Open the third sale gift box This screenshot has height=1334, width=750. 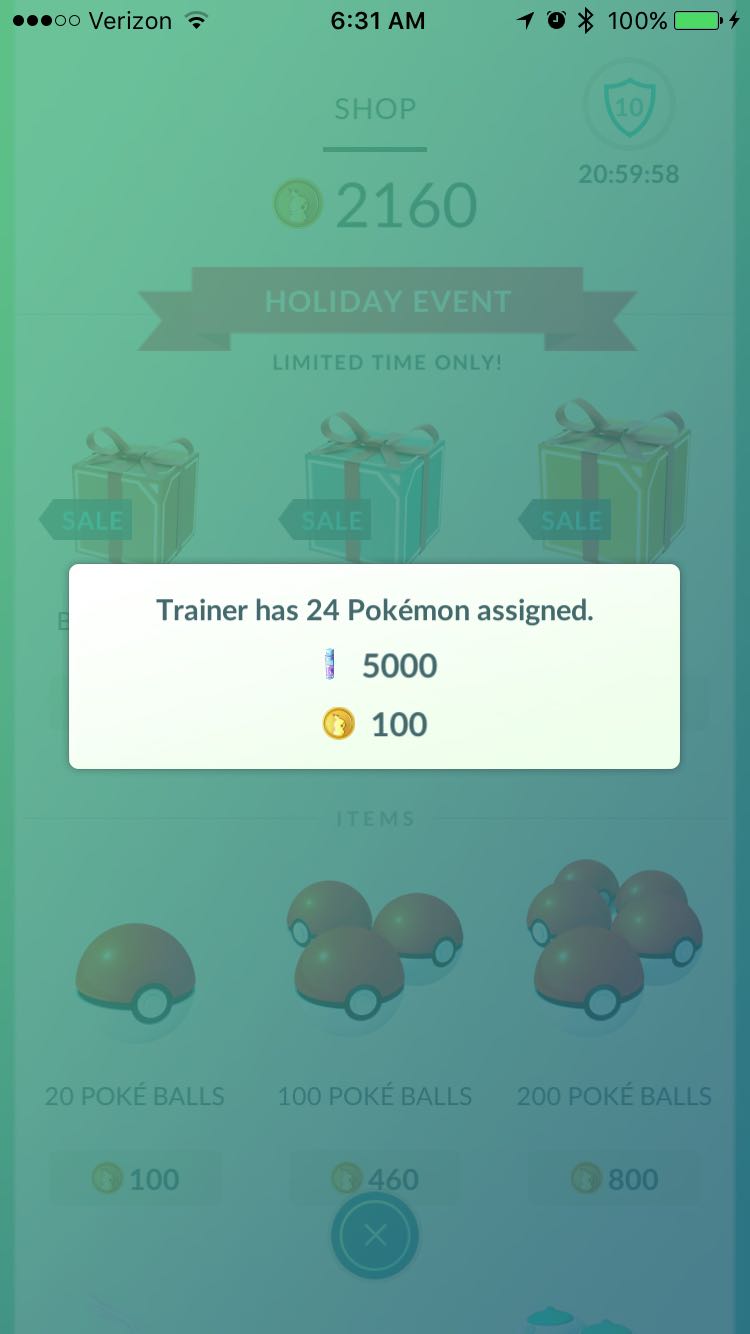[612, 485]
